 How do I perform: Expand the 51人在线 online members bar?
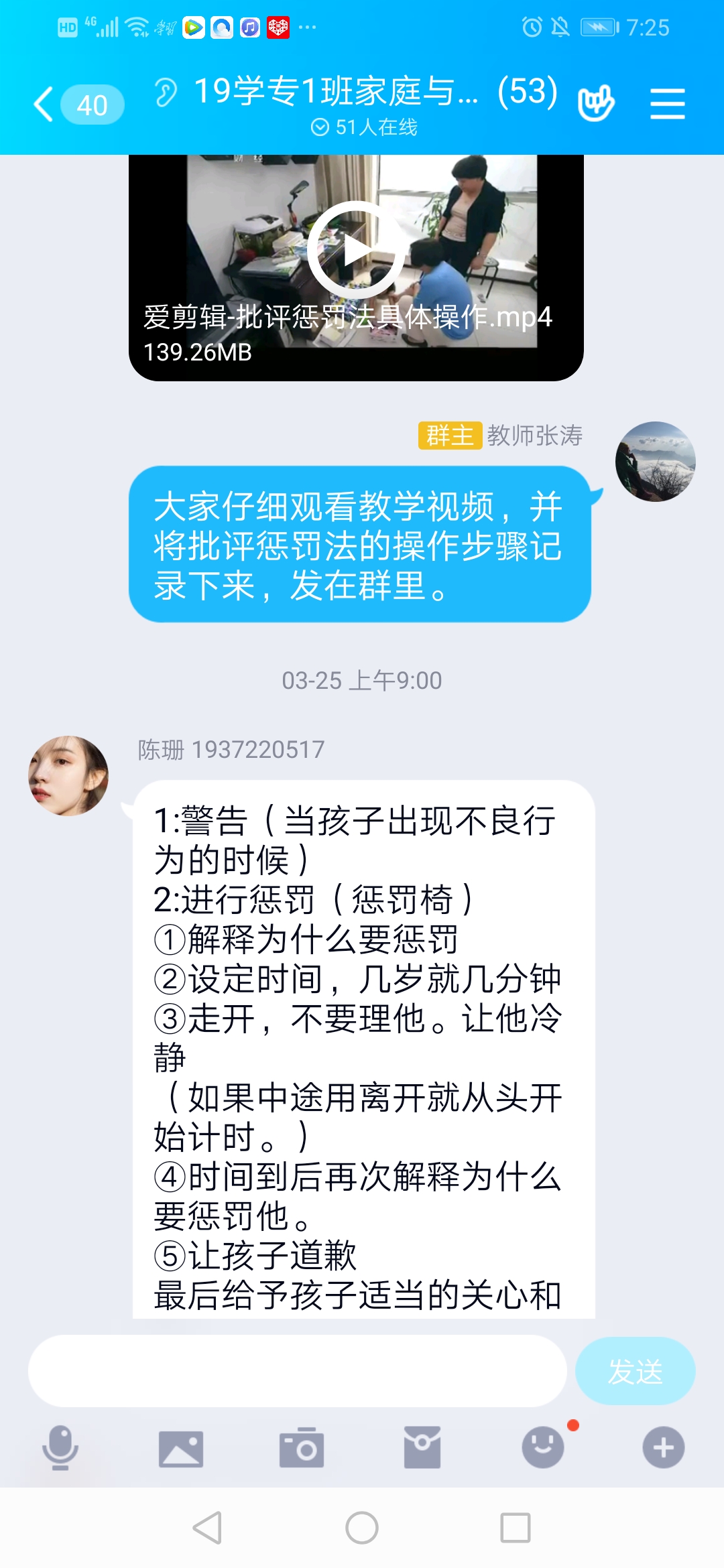pyautogui.click(x=366, y=126)
